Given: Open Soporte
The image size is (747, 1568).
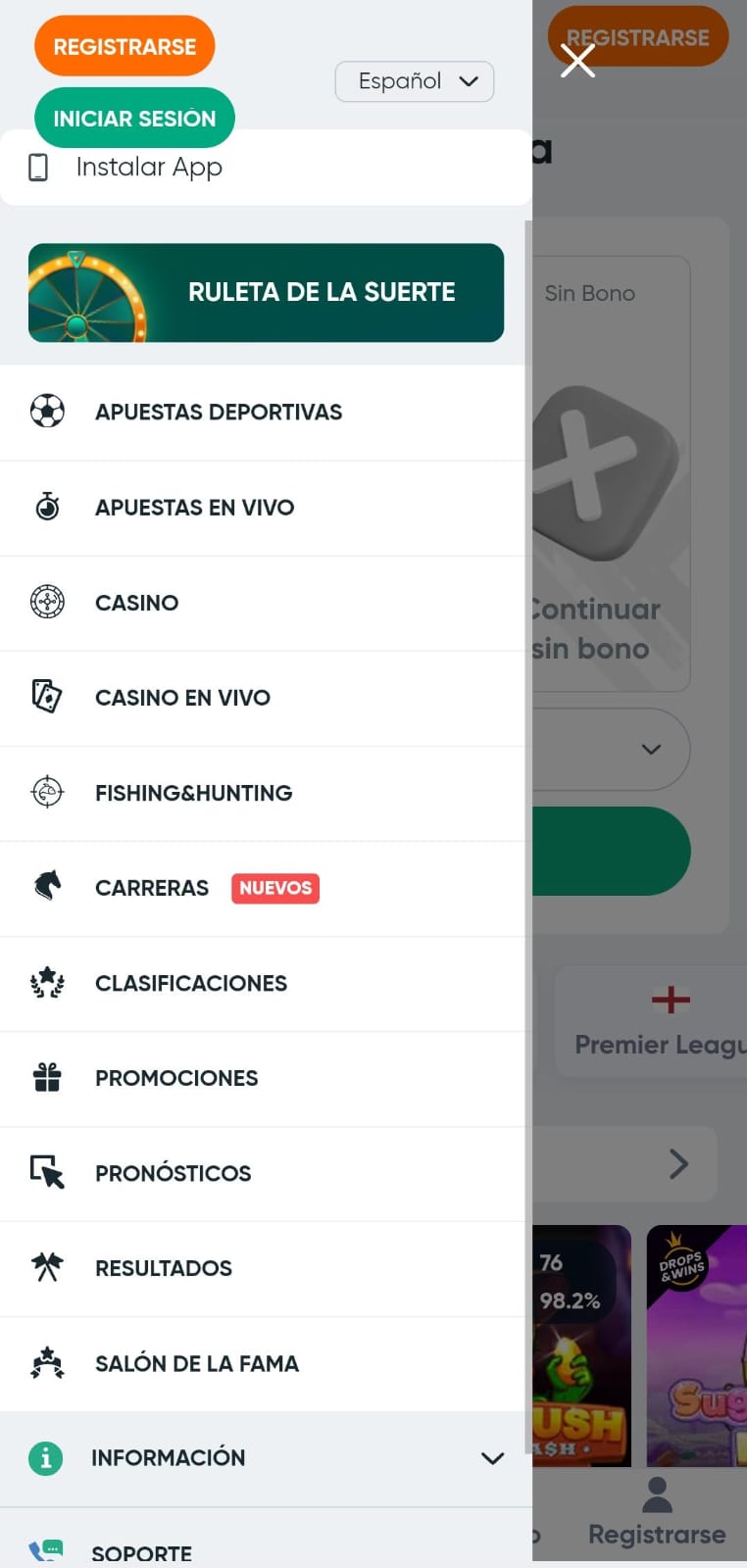Looking at the screenshot, I should [141, 1552].
